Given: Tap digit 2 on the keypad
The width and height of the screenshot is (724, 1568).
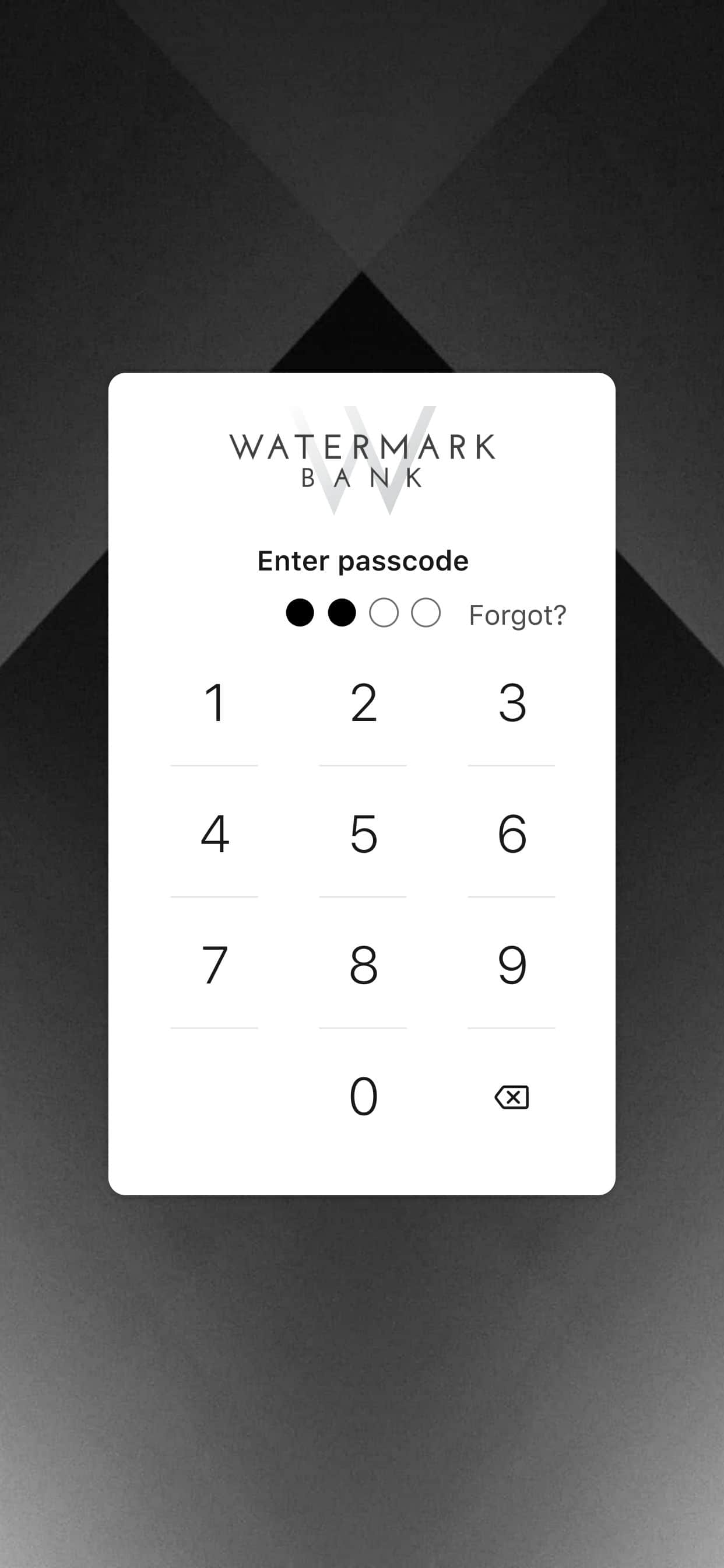Looking at the screenshot, I should pyautogui.click(x=363, y=703).
